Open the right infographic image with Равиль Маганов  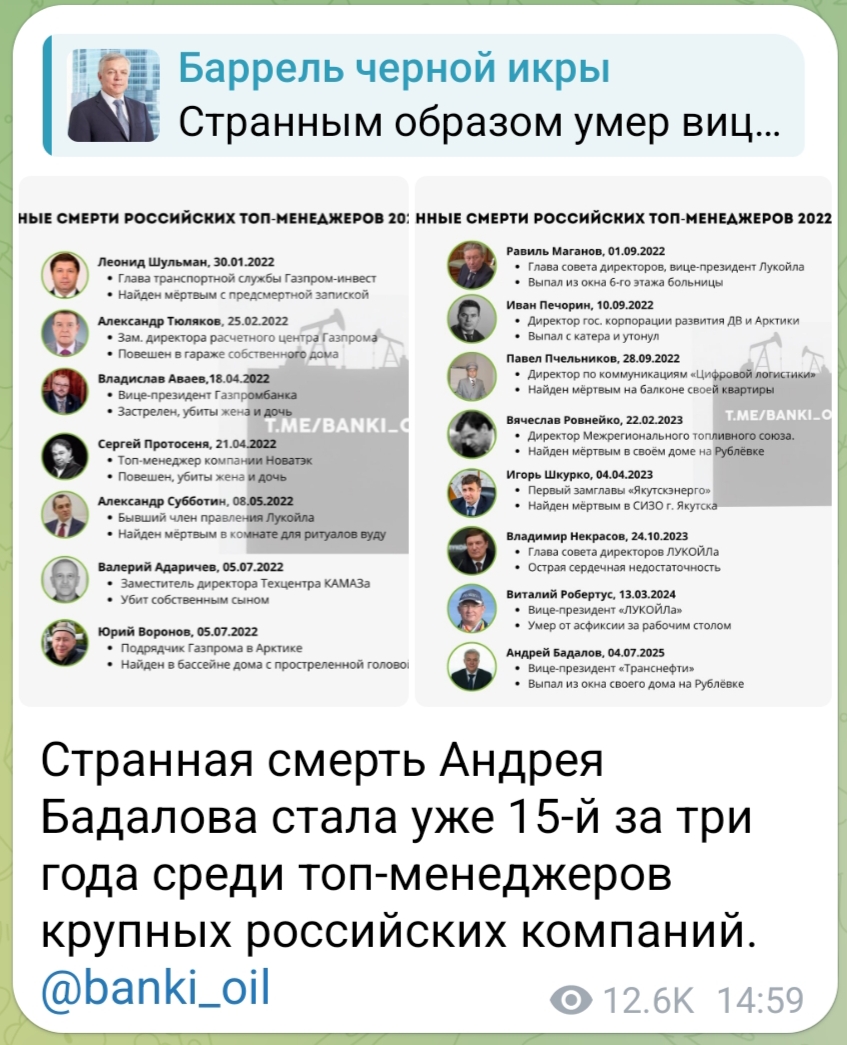(x=622, y=440)
